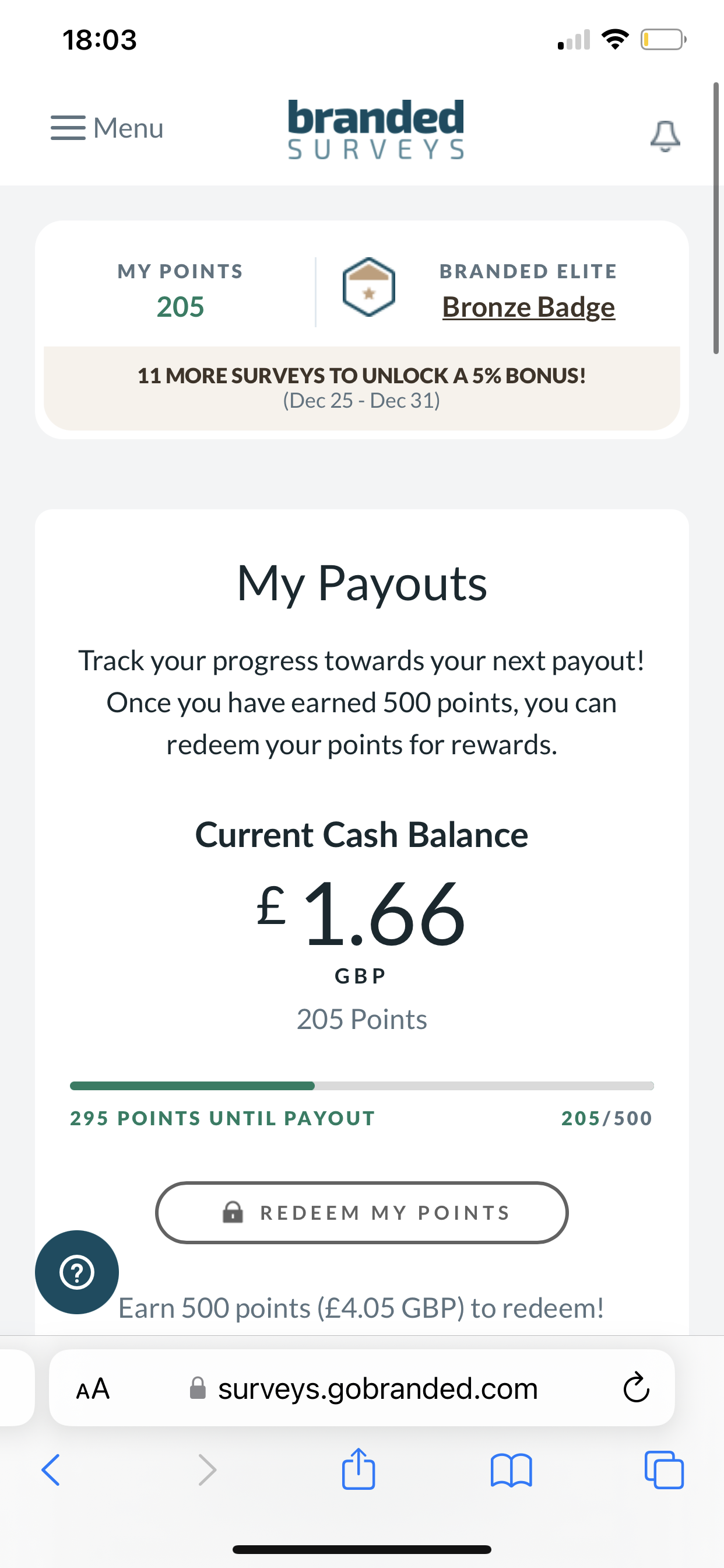Tap the Redeem My Points button
This screenshot has width=724, height=1568.
(361, 1213)
